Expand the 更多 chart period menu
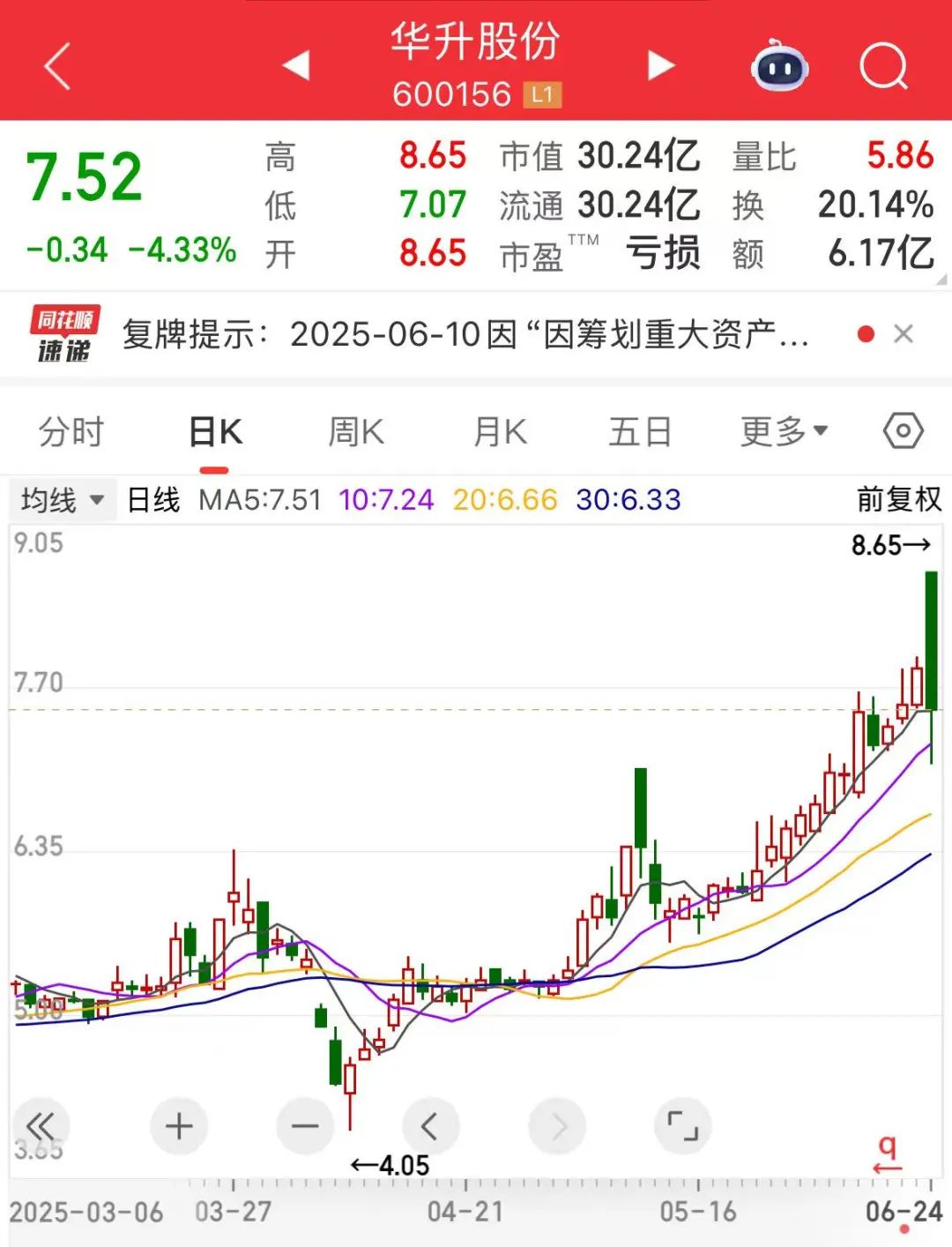The width and height of the screenshot is (952, 1247). pyautogui.click(x=784, y=432)
